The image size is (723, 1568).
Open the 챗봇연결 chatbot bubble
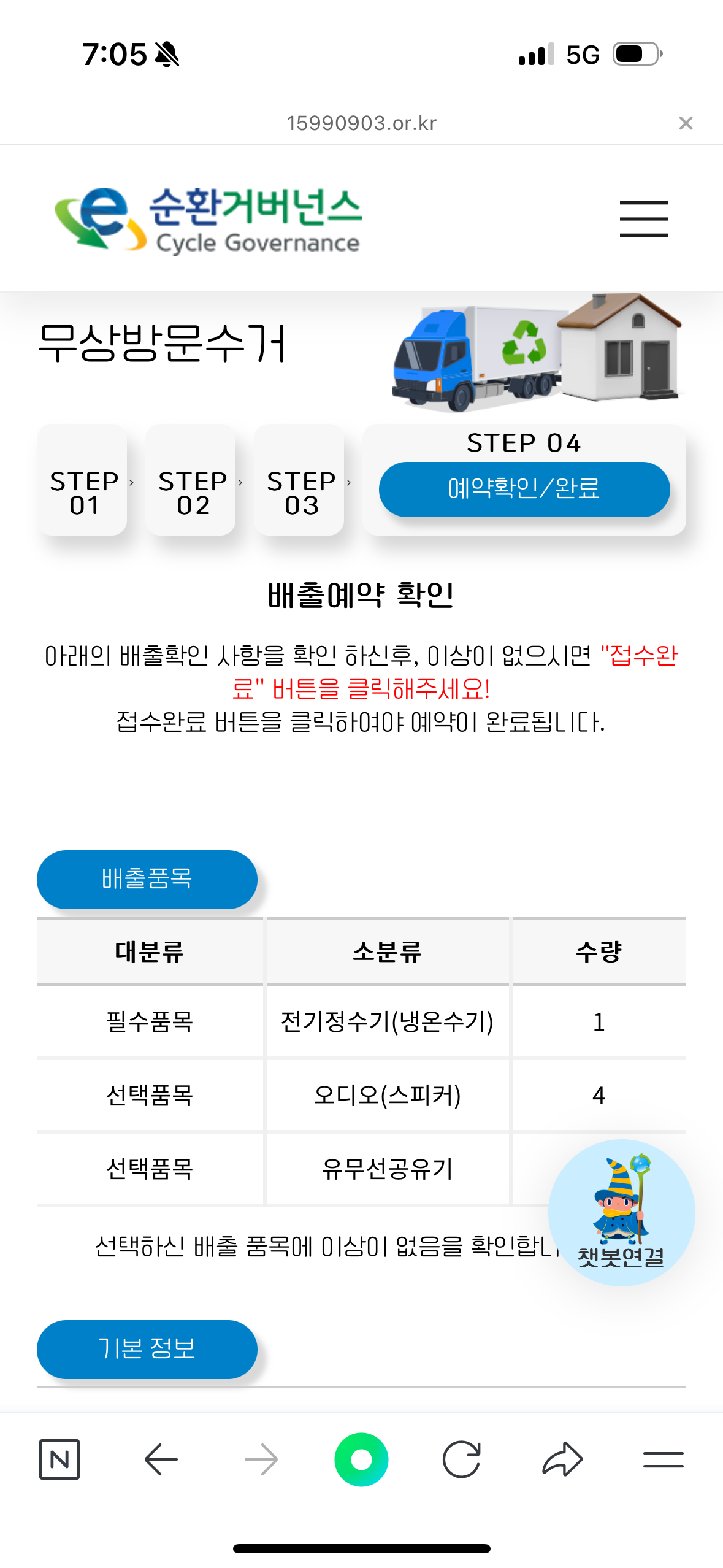tap(621, 1212)
